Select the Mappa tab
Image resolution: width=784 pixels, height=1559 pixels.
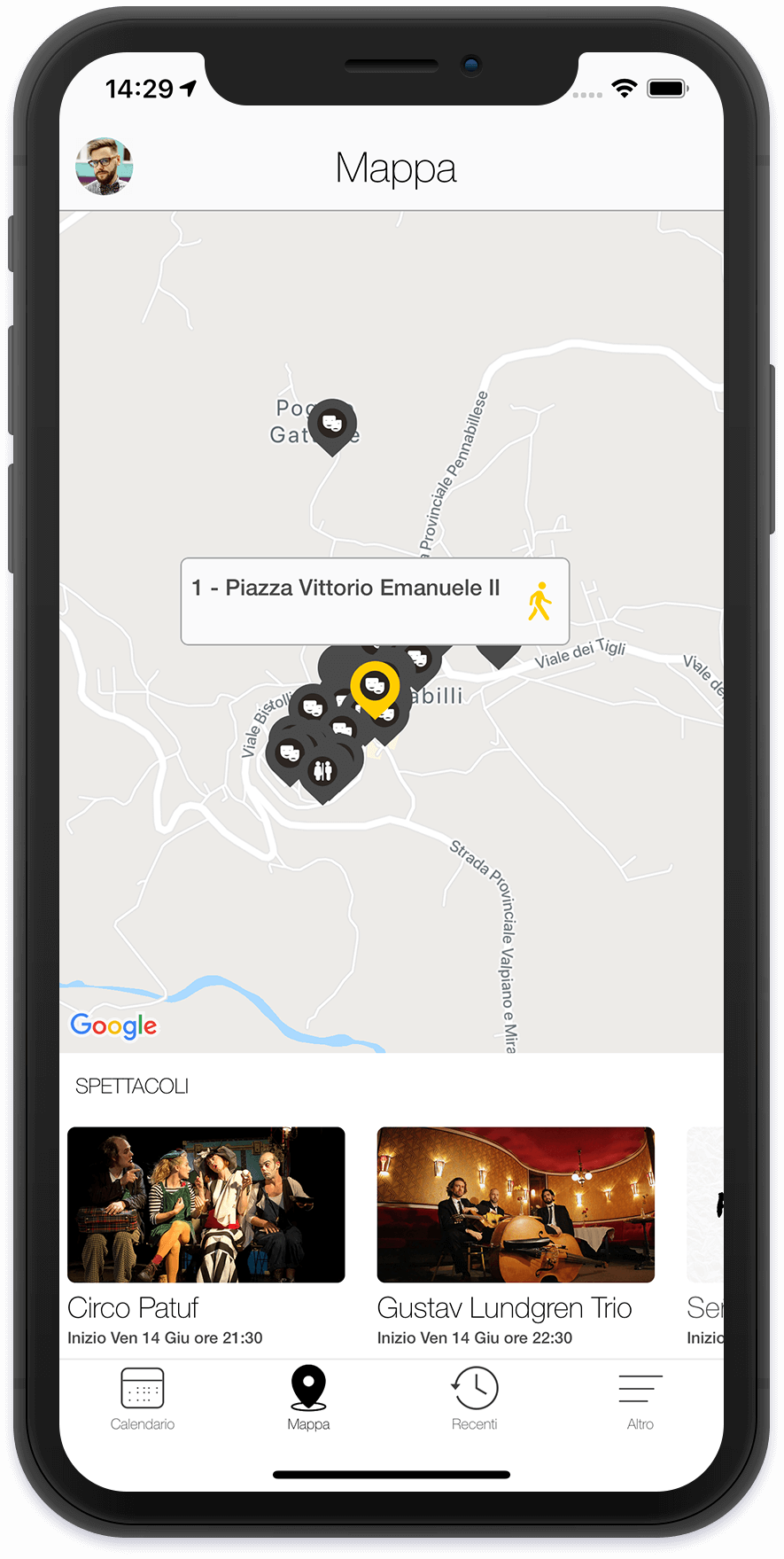[308, 1399]
